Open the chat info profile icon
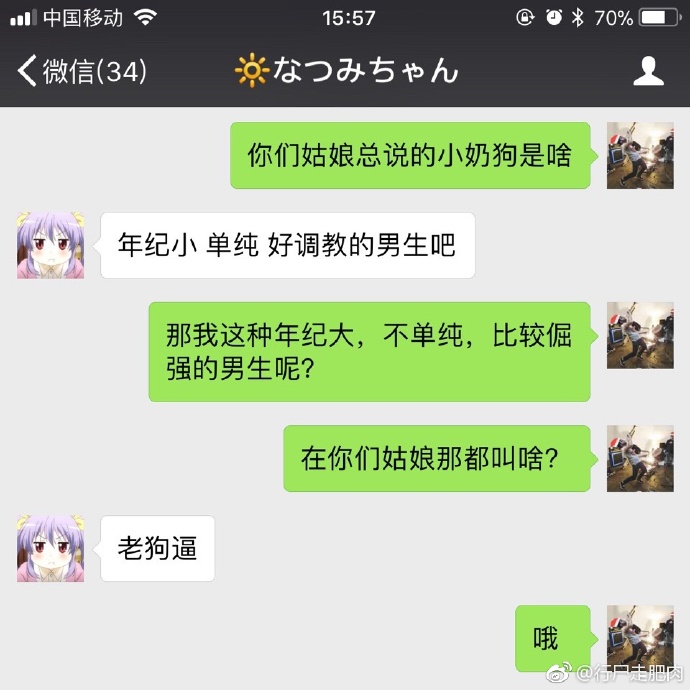 click(650, 71)
